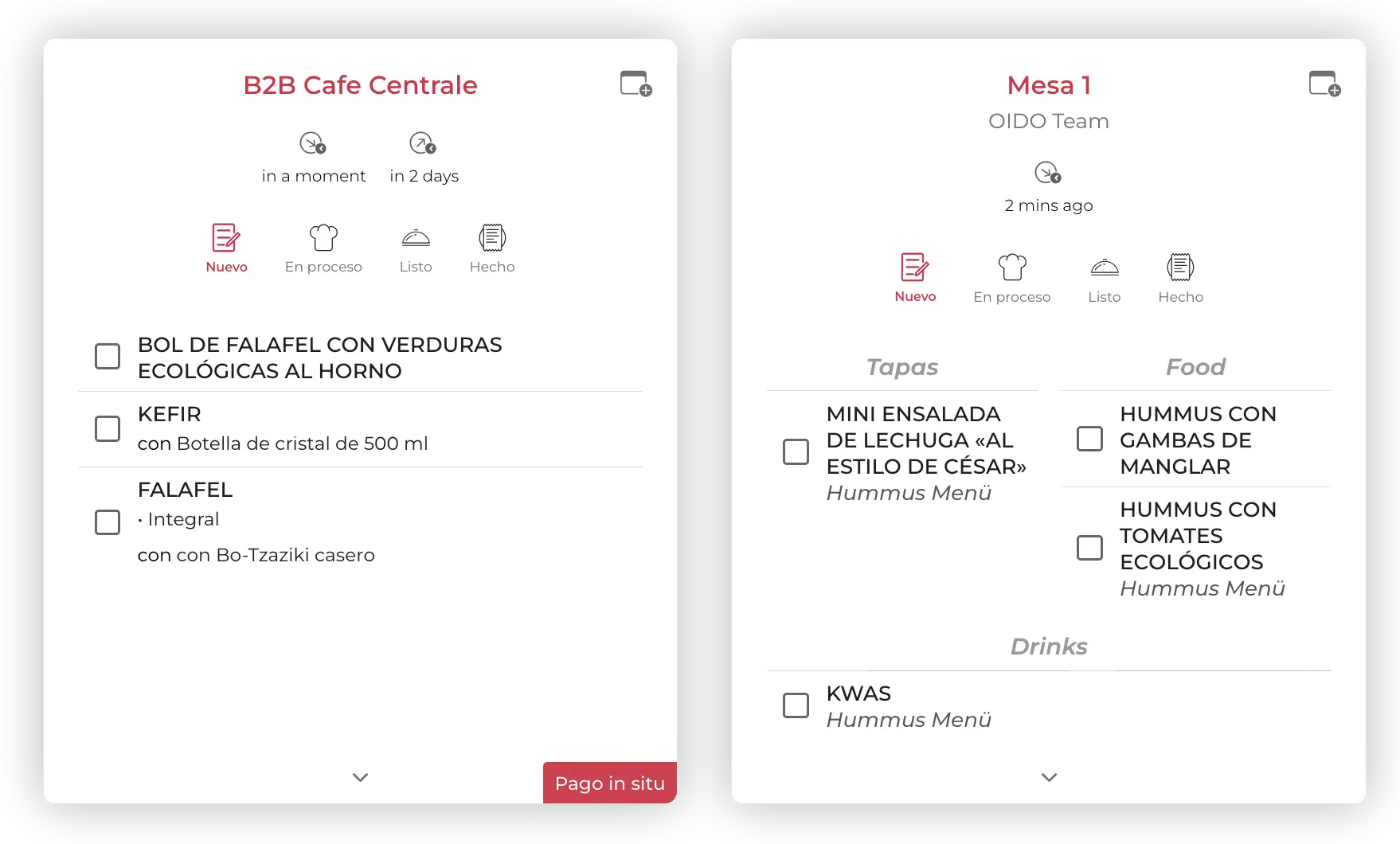Select Nuevo status on Mesa 1 order

point(915,278)
